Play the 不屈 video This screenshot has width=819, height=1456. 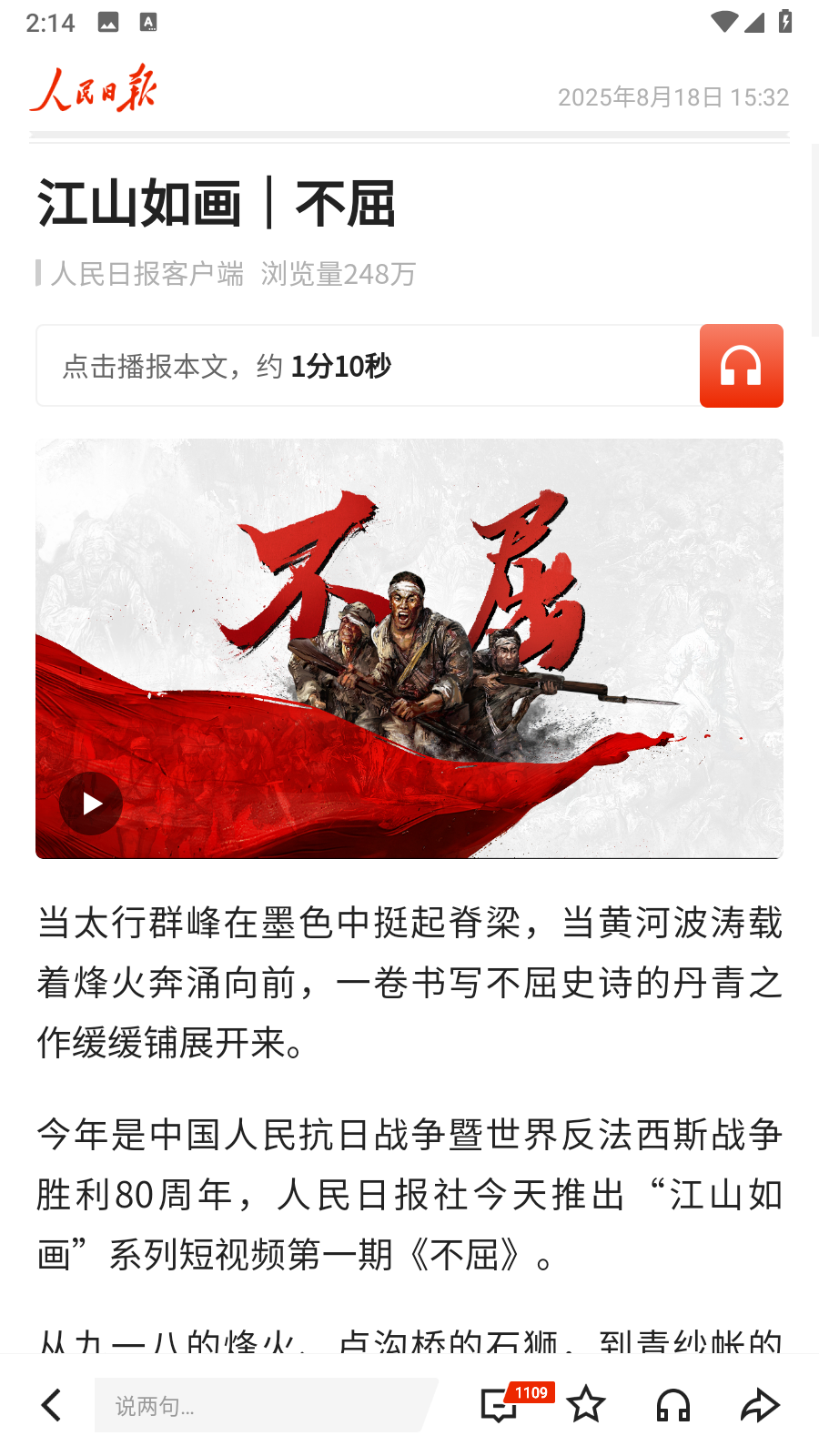(91, 804)
